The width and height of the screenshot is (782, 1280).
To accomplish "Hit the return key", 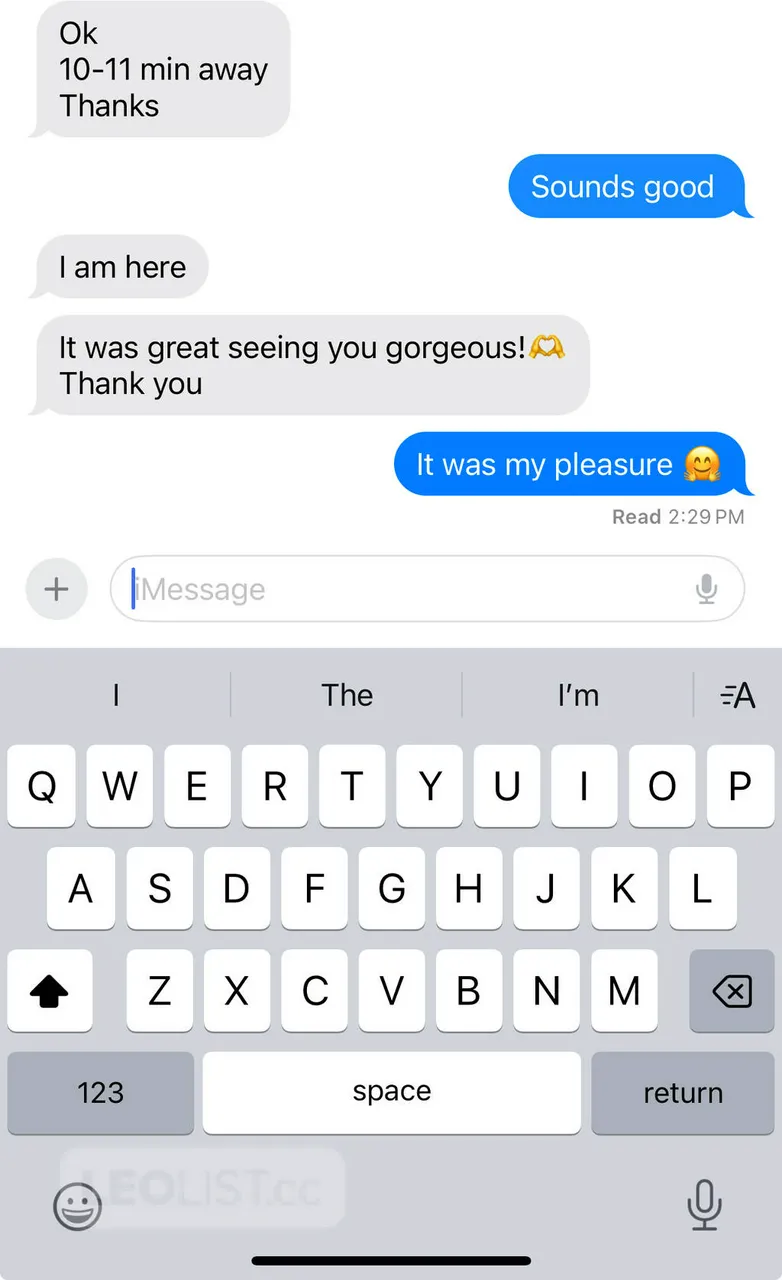I will tap(682, 1093).
